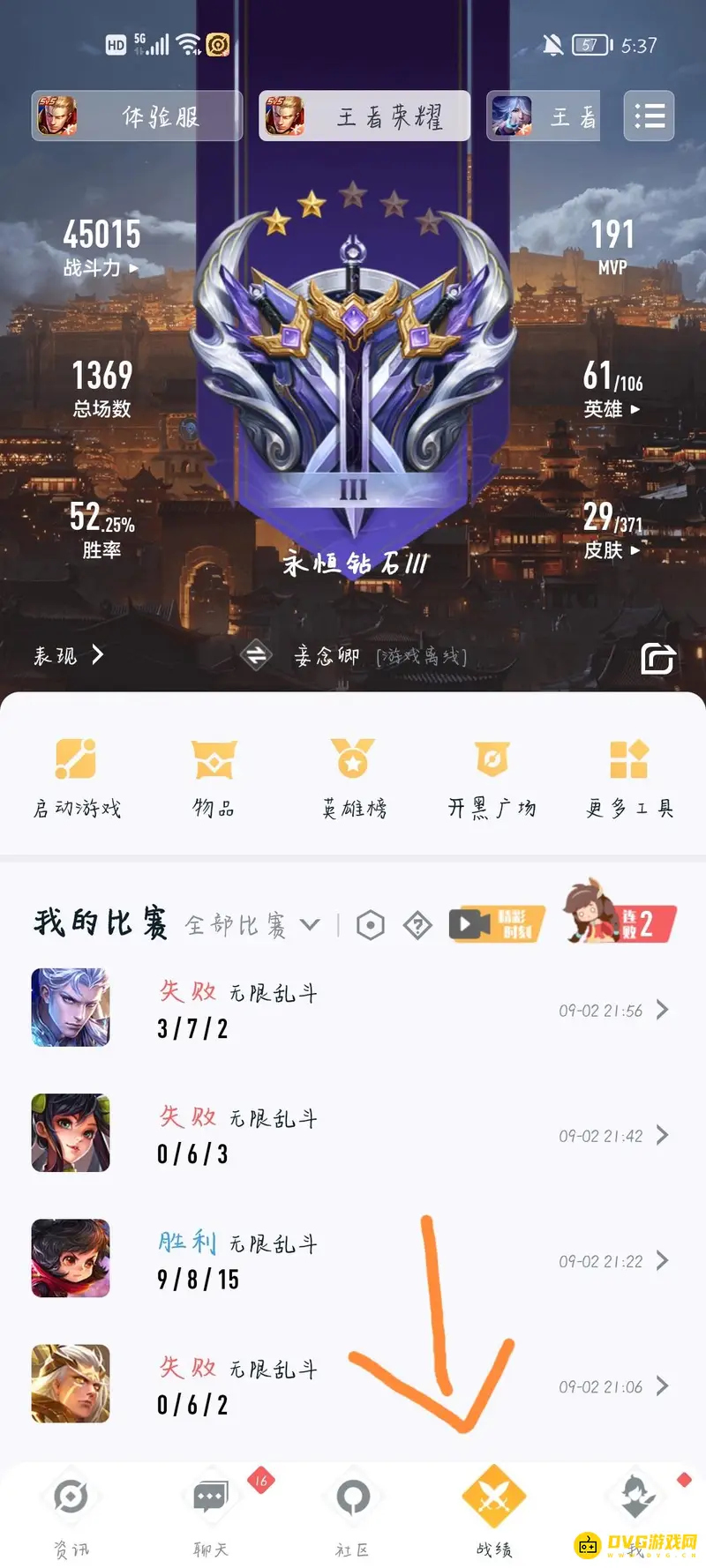Open 更多工具 more tools icon
This screenshot has height=1568, width=706.
pos(628,760)
